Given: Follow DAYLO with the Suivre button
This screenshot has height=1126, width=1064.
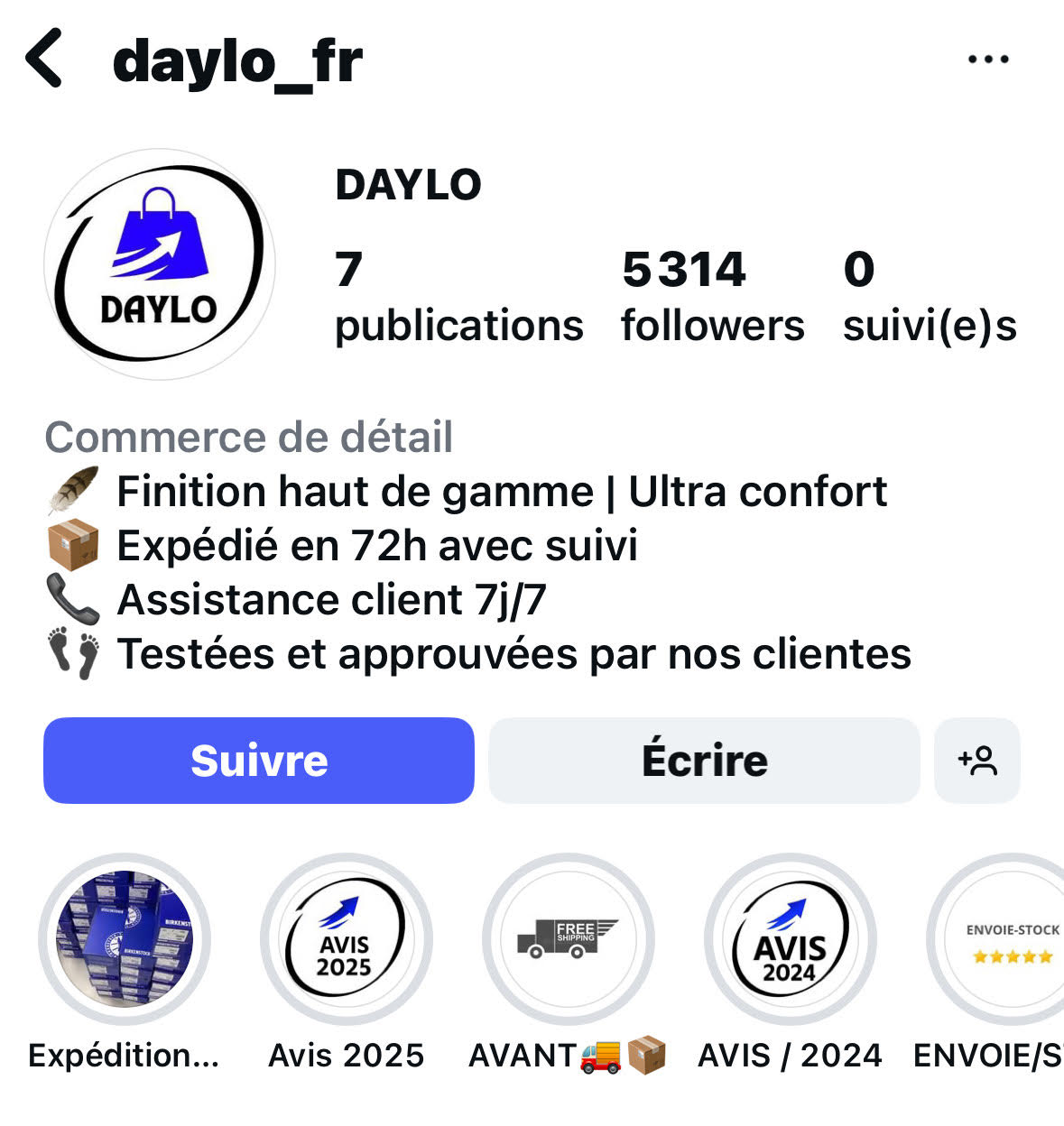Looking at the screenshot, I should tap(259, 761).
